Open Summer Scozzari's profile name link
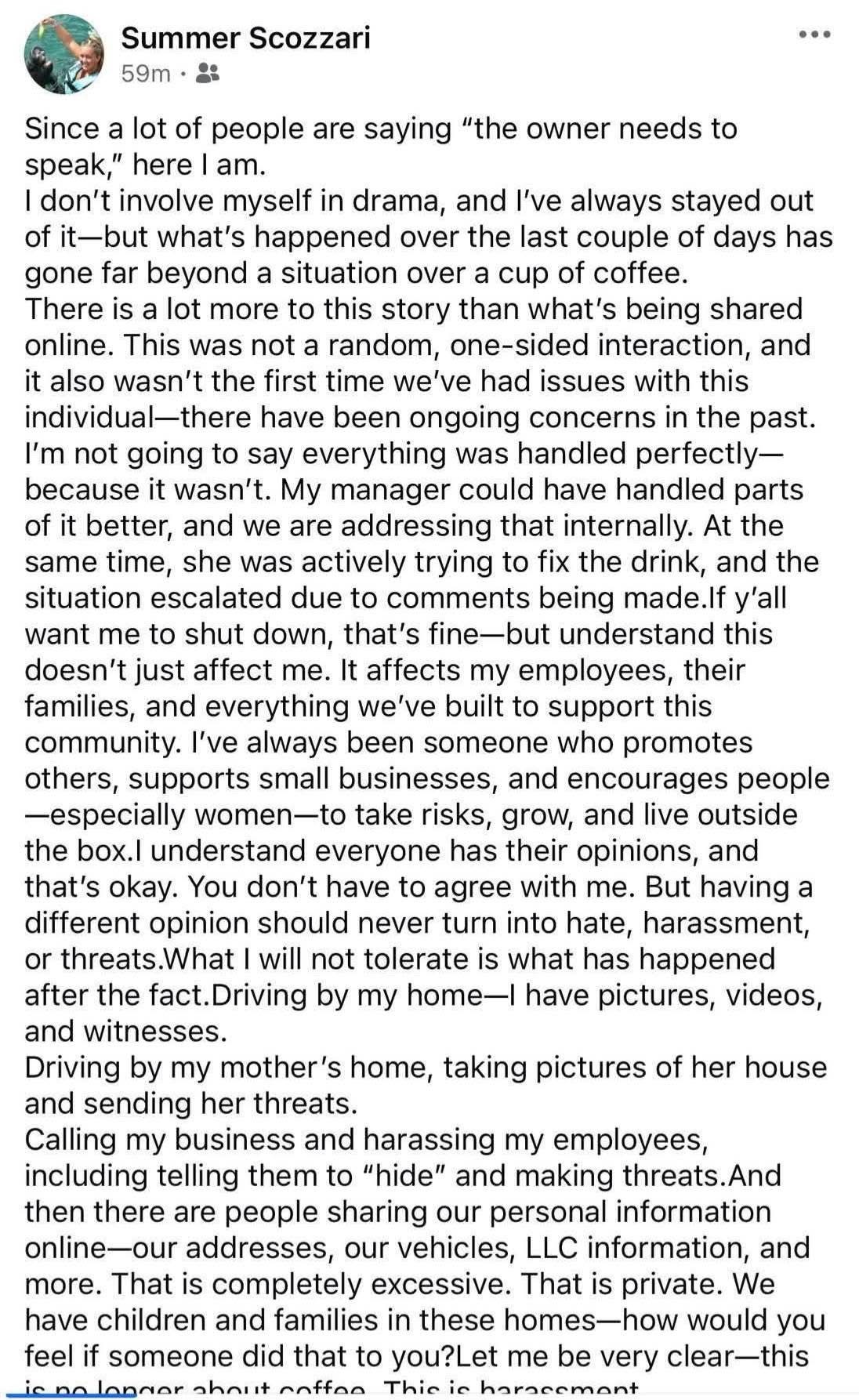Image resolution: width=859 pixels, height=1400 pixels. click(245, 38)
